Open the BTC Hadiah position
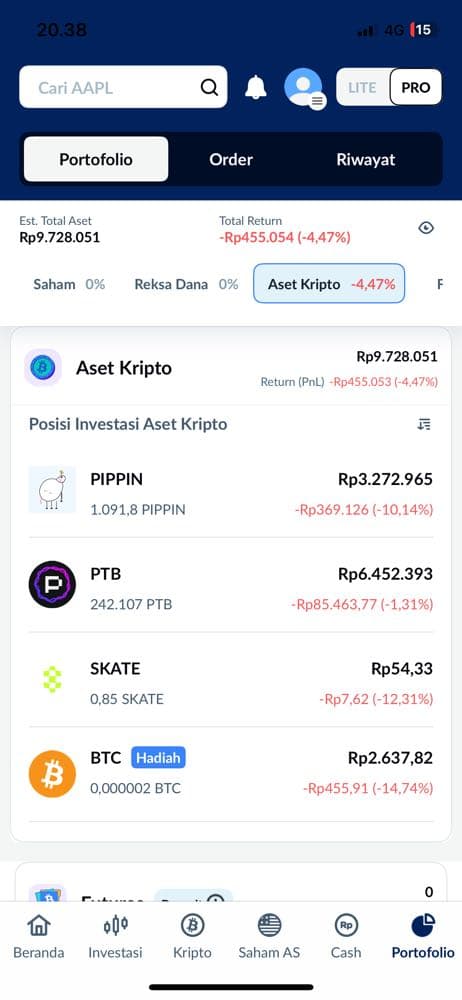The height and width of the screenshot is (1000, 462). [231, 774]
